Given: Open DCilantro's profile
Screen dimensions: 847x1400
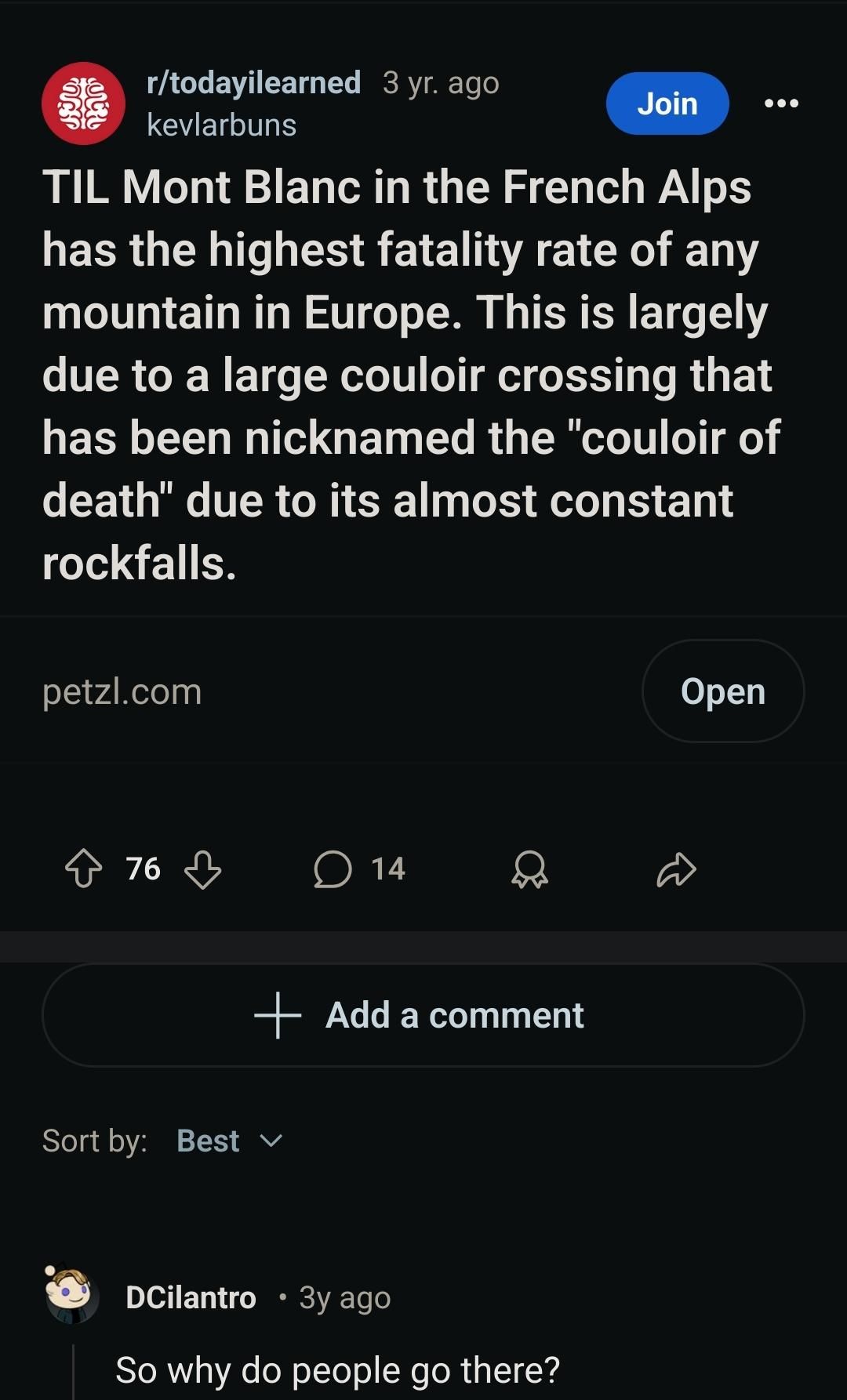Looking at the screenshot, I should [191, 1298].
